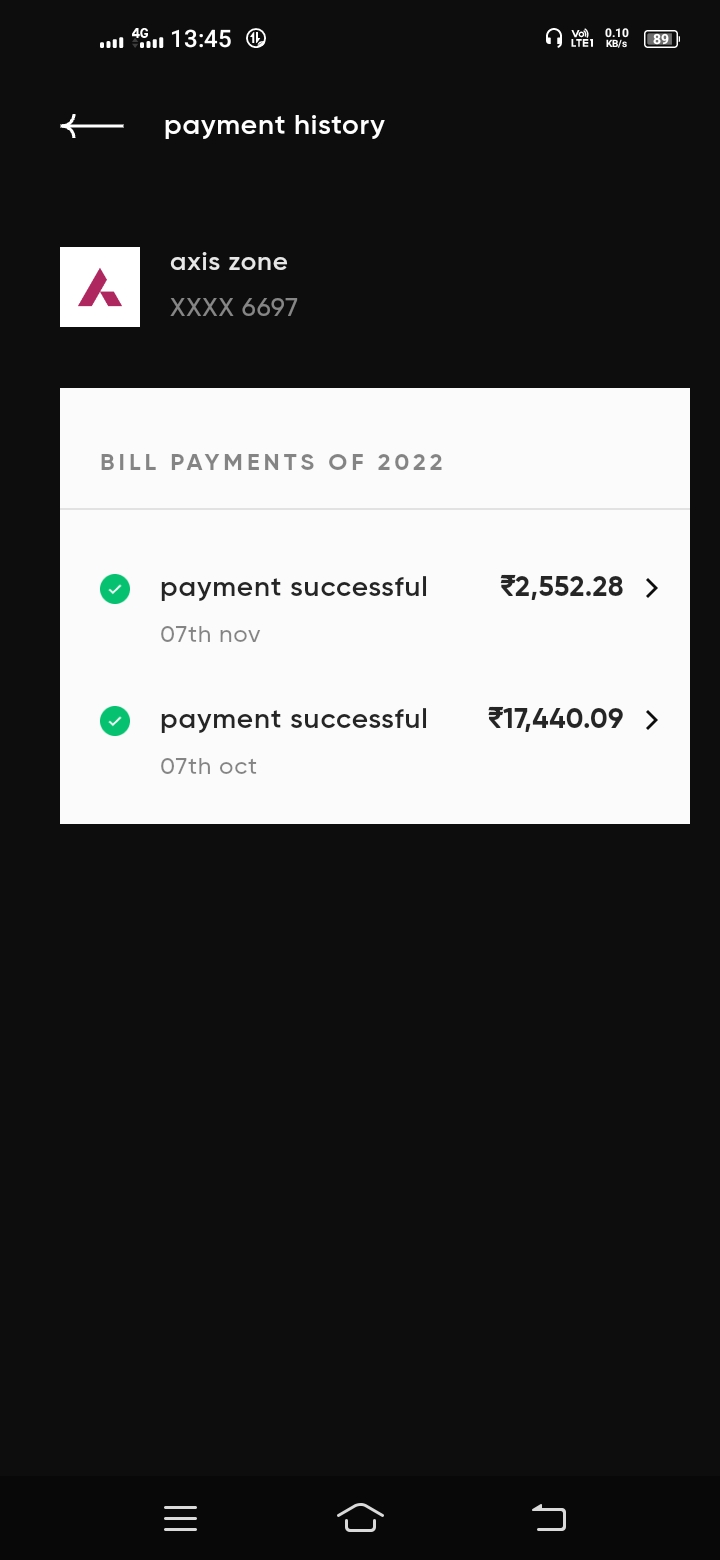Tap the system home button

coord(360,1518)
